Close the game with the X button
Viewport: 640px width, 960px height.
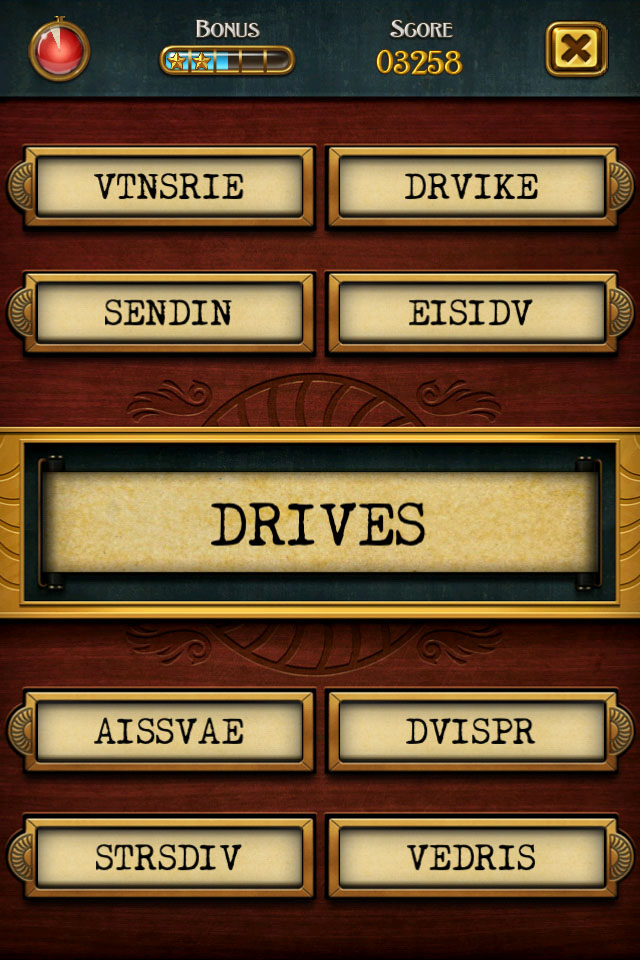pyautogui.click(x=577, y=48)
